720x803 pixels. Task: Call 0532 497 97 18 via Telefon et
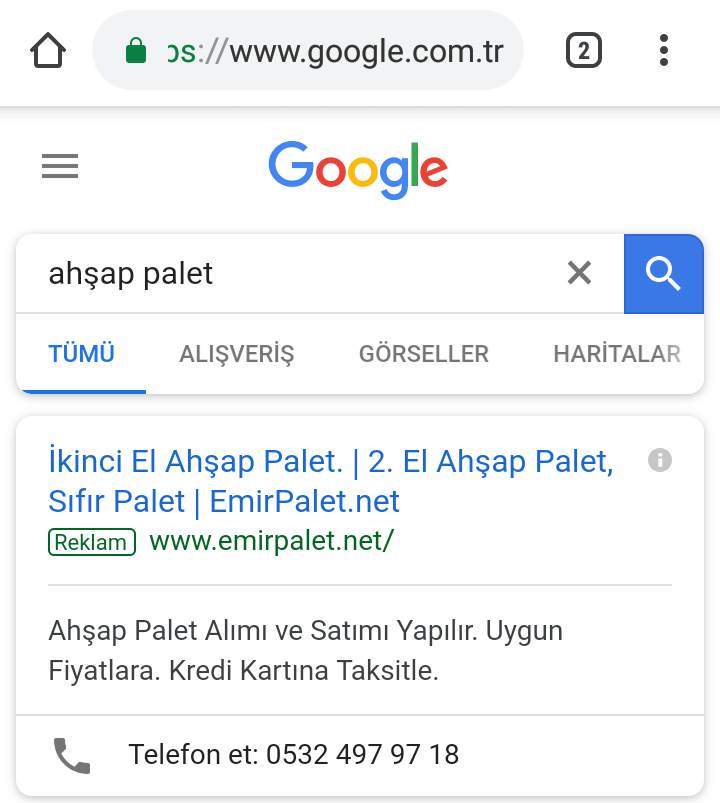point(293,754)
